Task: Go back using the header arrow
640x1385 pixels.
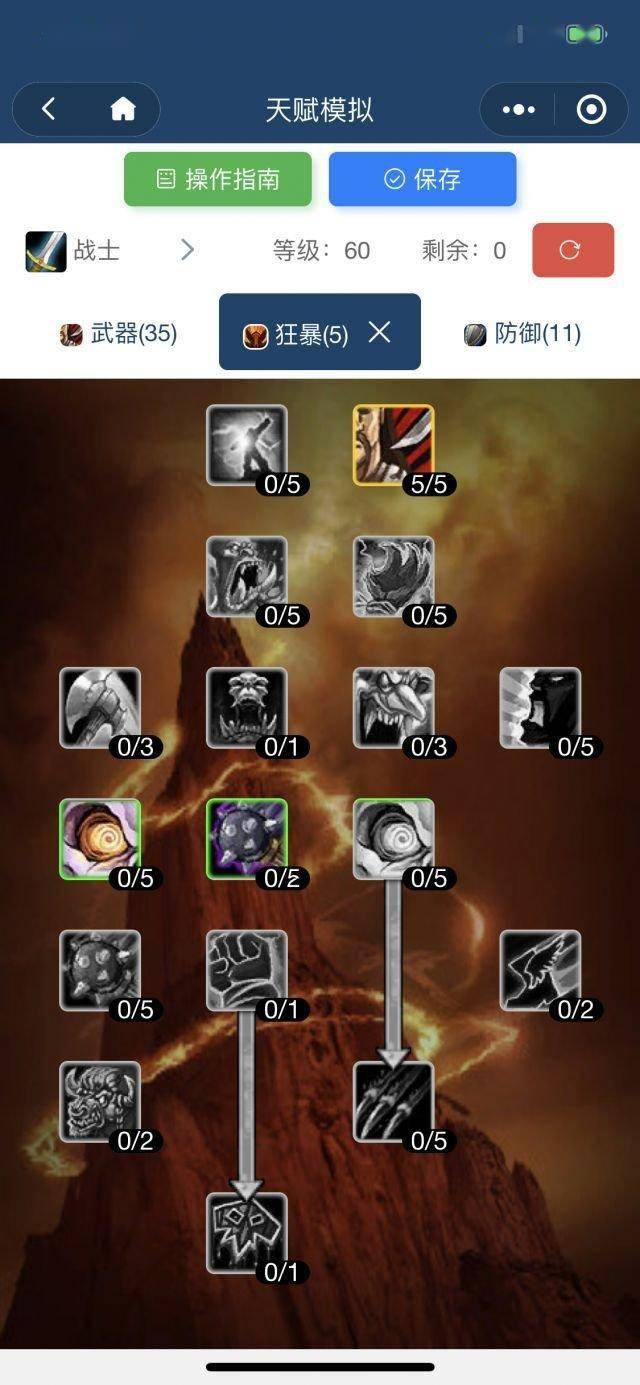Action: point(48,109)
